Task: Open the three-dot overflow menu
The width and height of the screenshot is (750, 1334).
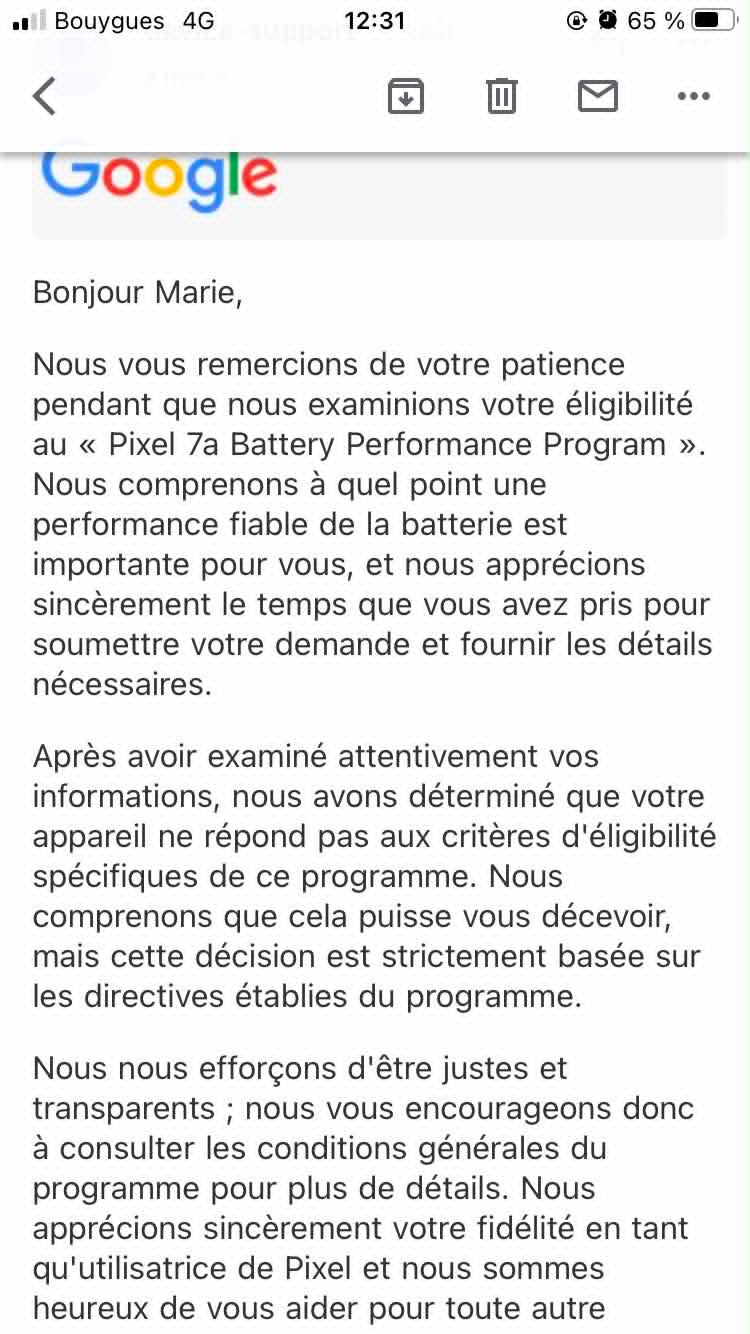Action: coord(693,96)
